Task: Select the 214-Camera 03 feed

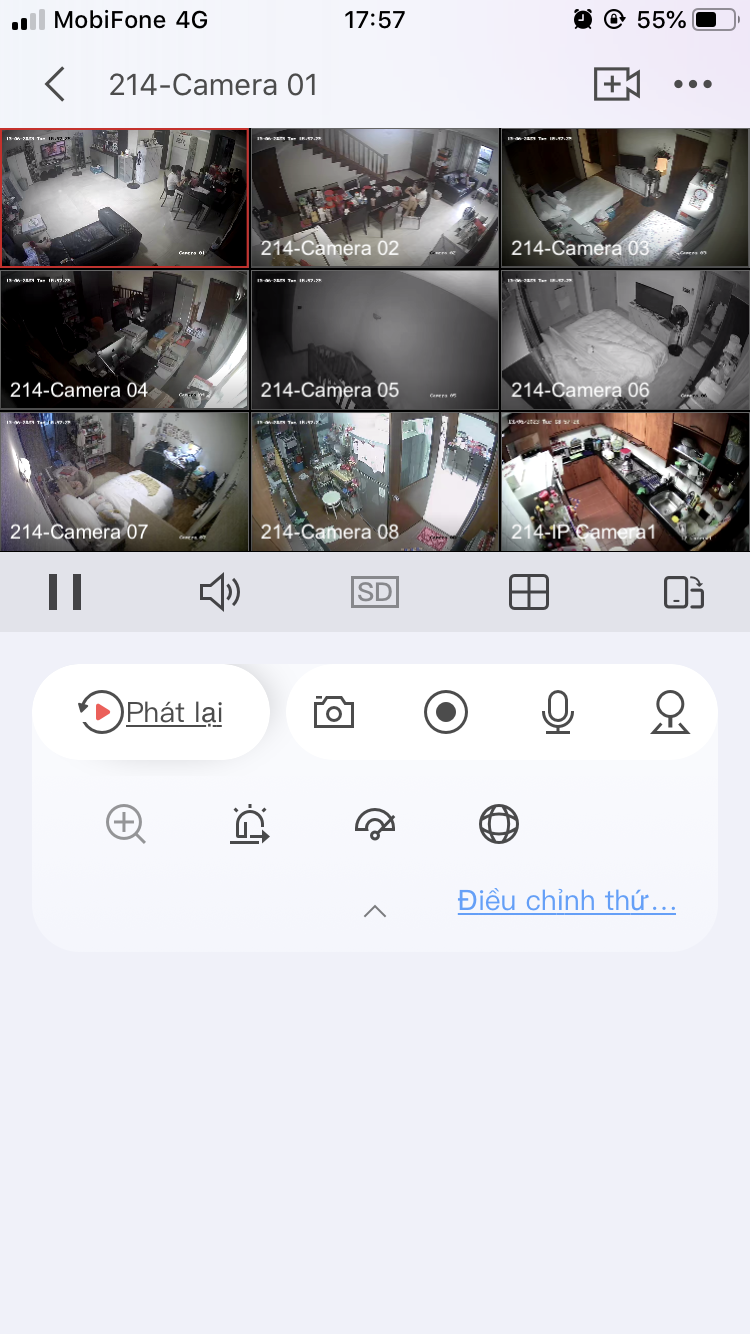Action: (x=625, y=198)
